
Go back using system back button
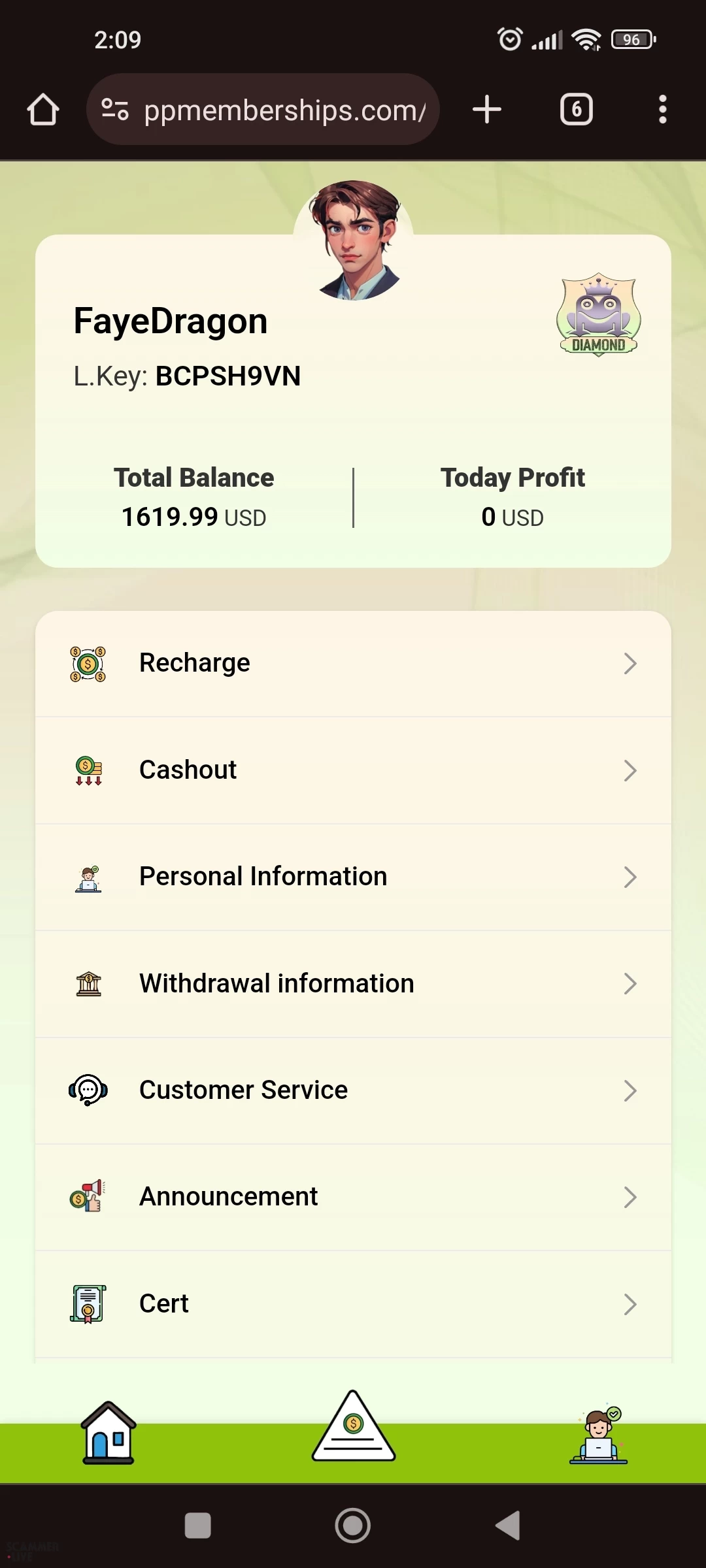(x=508, y=1526)
